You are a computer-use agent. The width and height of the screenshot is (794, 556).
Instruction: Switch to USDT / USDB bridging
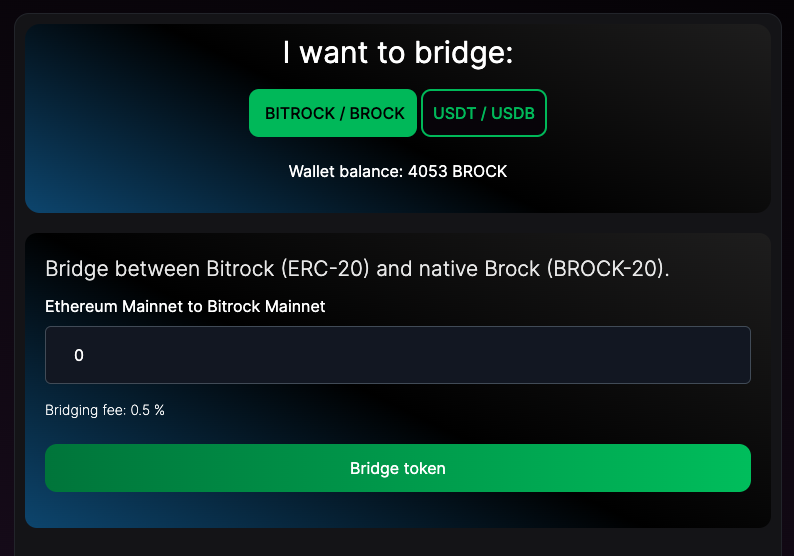pyautogui.click(x=484, y=113)
